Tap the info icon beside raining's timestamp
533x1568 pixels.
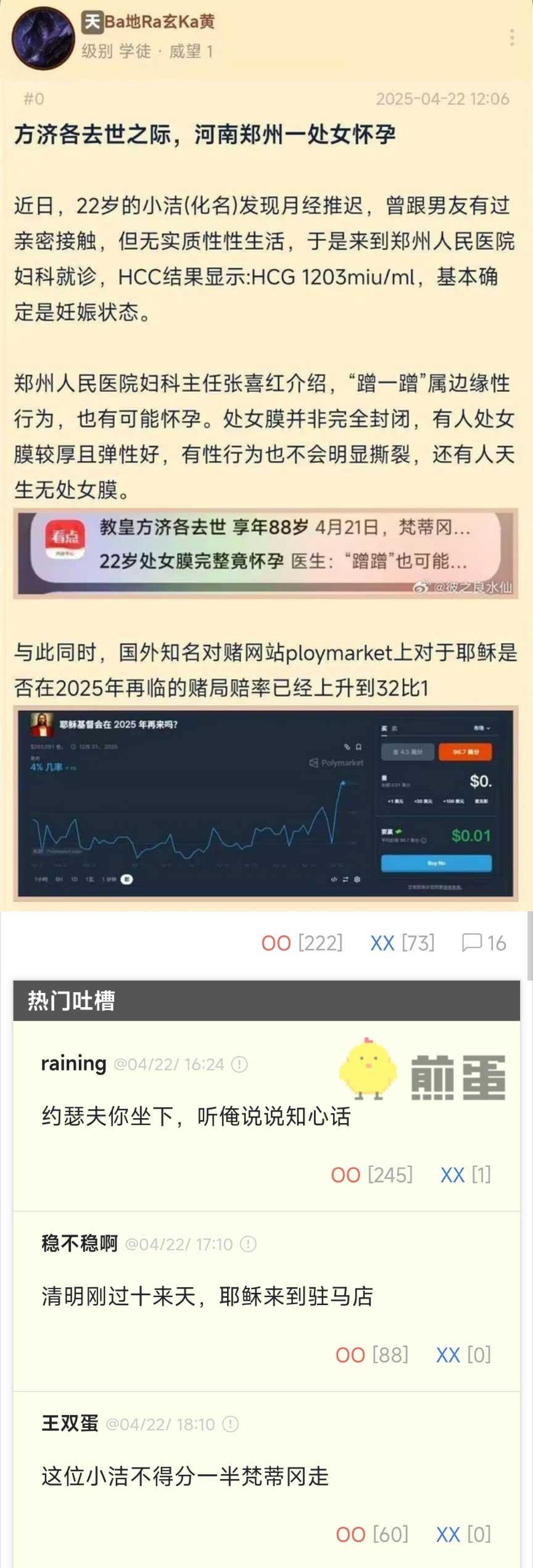pos(239,1064)
